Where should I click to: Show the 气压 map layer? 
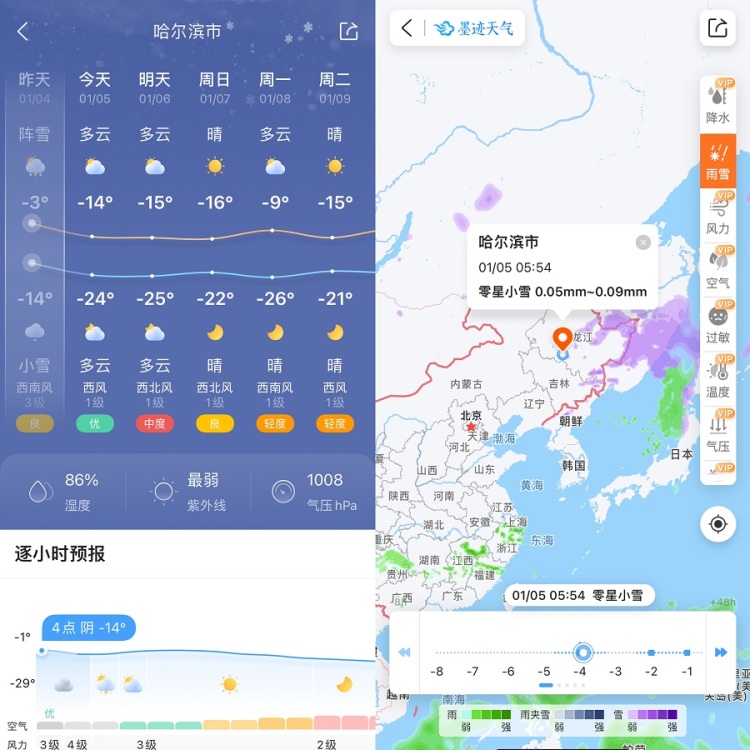point(718,434)
